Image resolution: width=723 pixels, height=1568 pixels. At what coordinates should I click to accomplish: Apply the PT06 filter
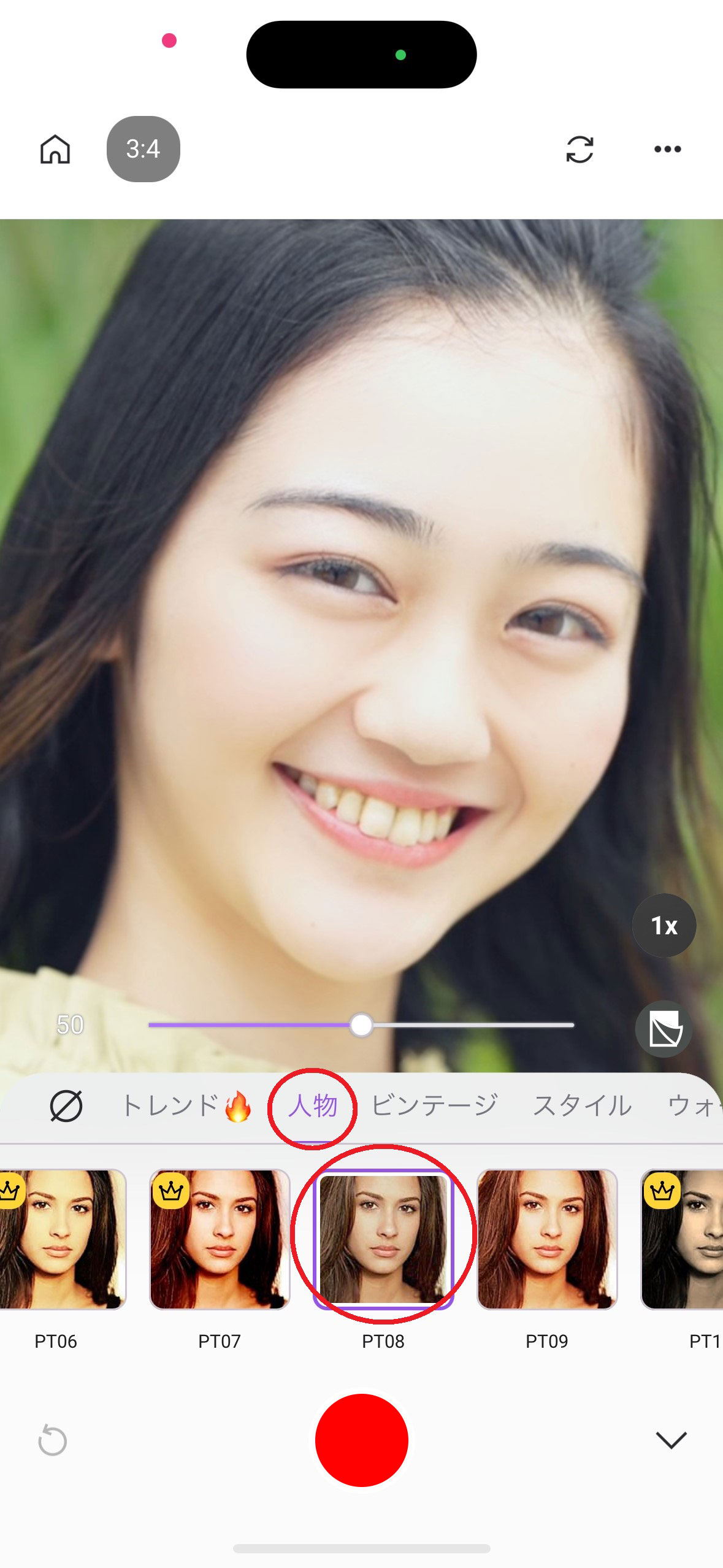(x=60, y=1239)
